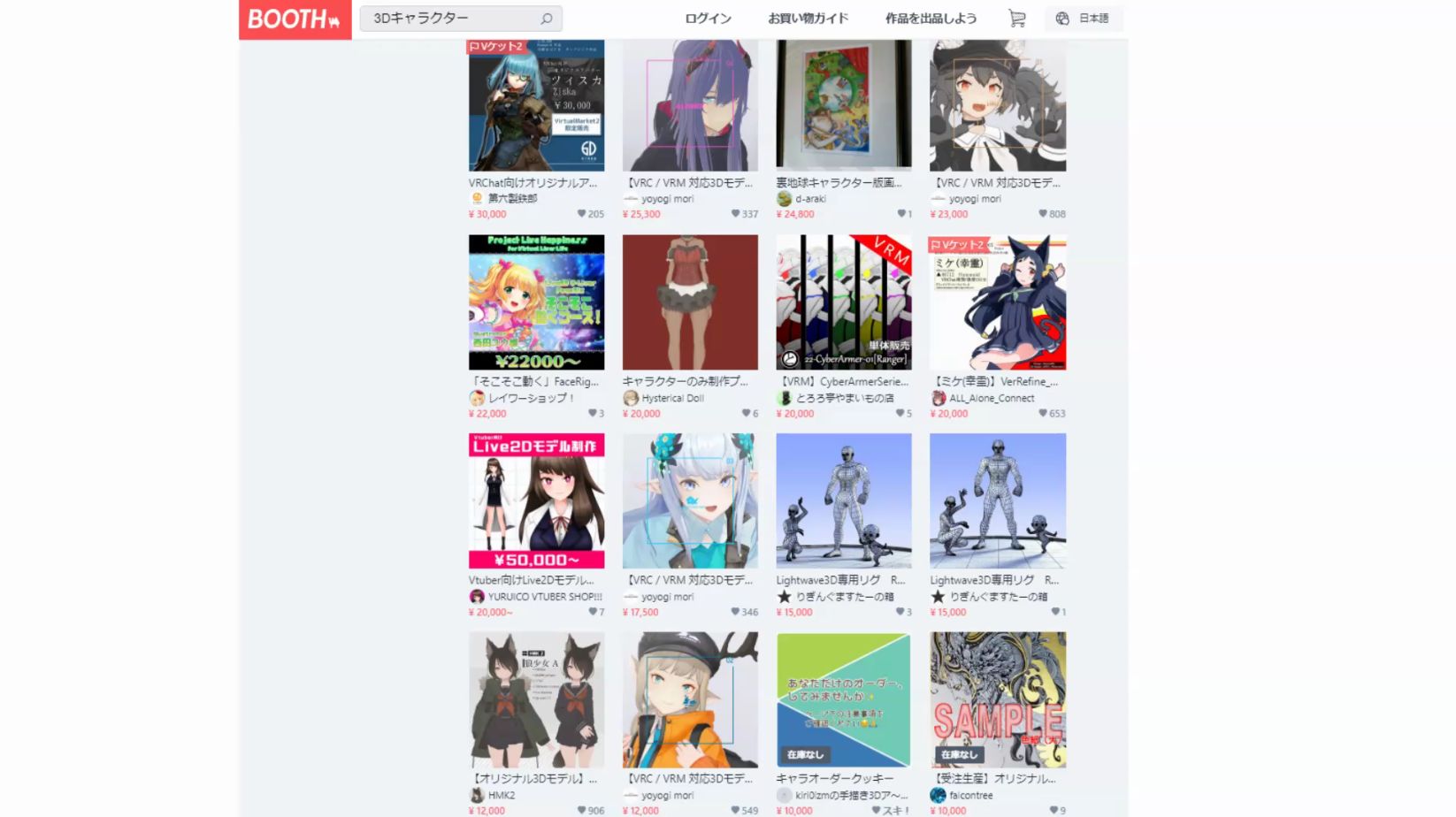Screen dimensions: 1456x817
Task: Go to BOOTH home page
Action: click(295, 19)
